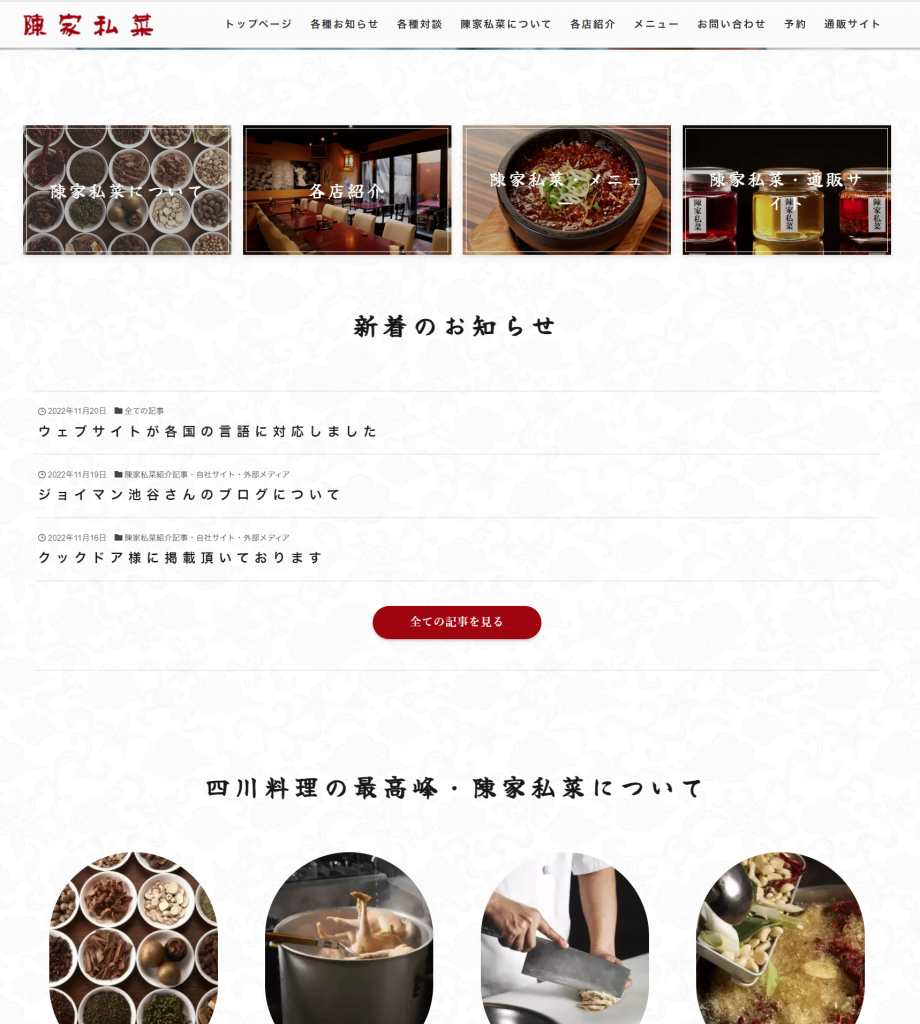Image resolution: width=920 pixels, height=1024 pixels.
Task: Open post クックドア様に掲載頂いております
Action: tap(181, 557)
